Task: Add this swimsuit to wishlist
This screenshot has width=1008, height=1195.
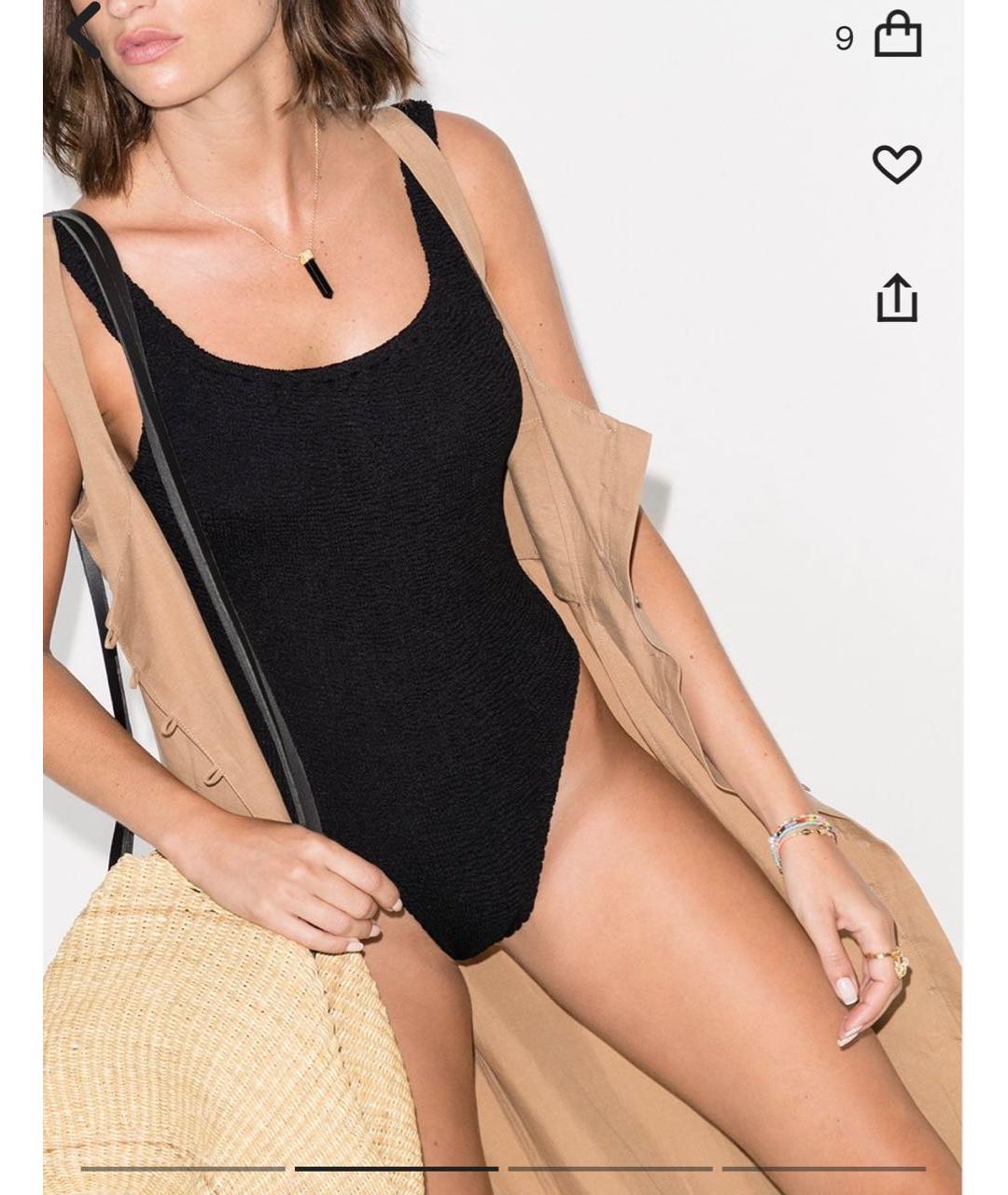Action: 897,164
